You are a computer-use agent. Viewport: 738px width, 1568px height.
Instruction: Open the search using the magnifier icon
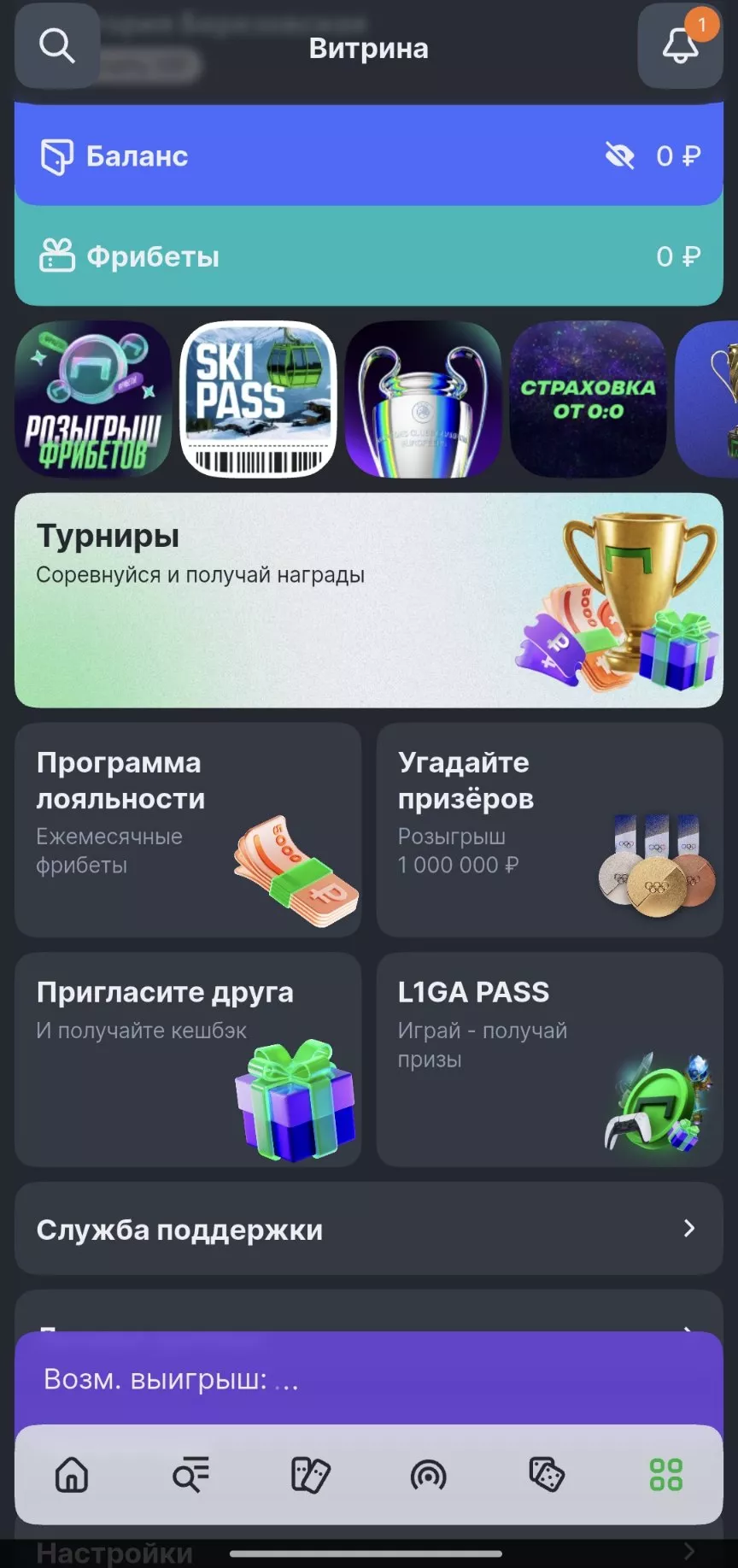click(57, 46)
